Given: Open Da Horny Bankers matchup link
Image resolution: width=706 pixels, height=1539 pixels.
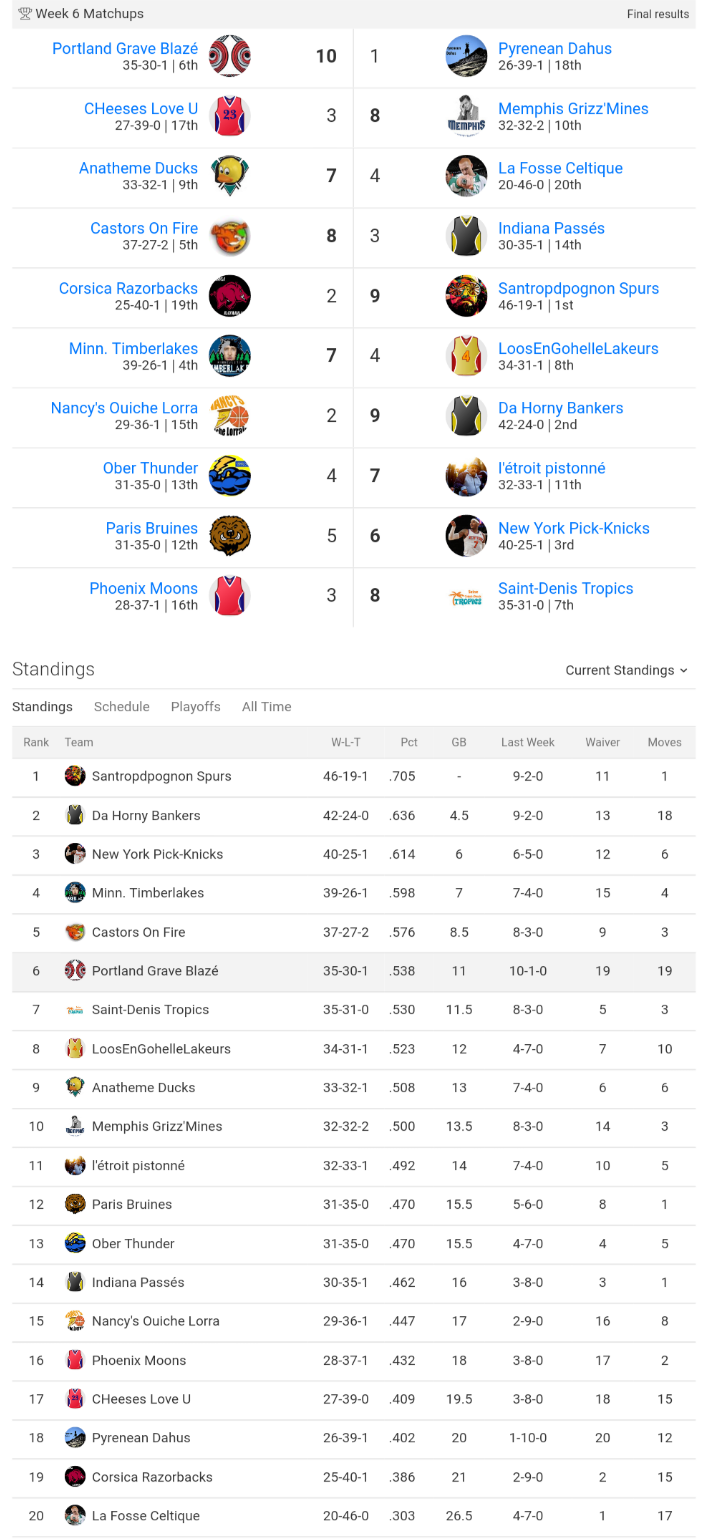Looking at the screenshot, I should pyautogui.click(x=560, y=409).
